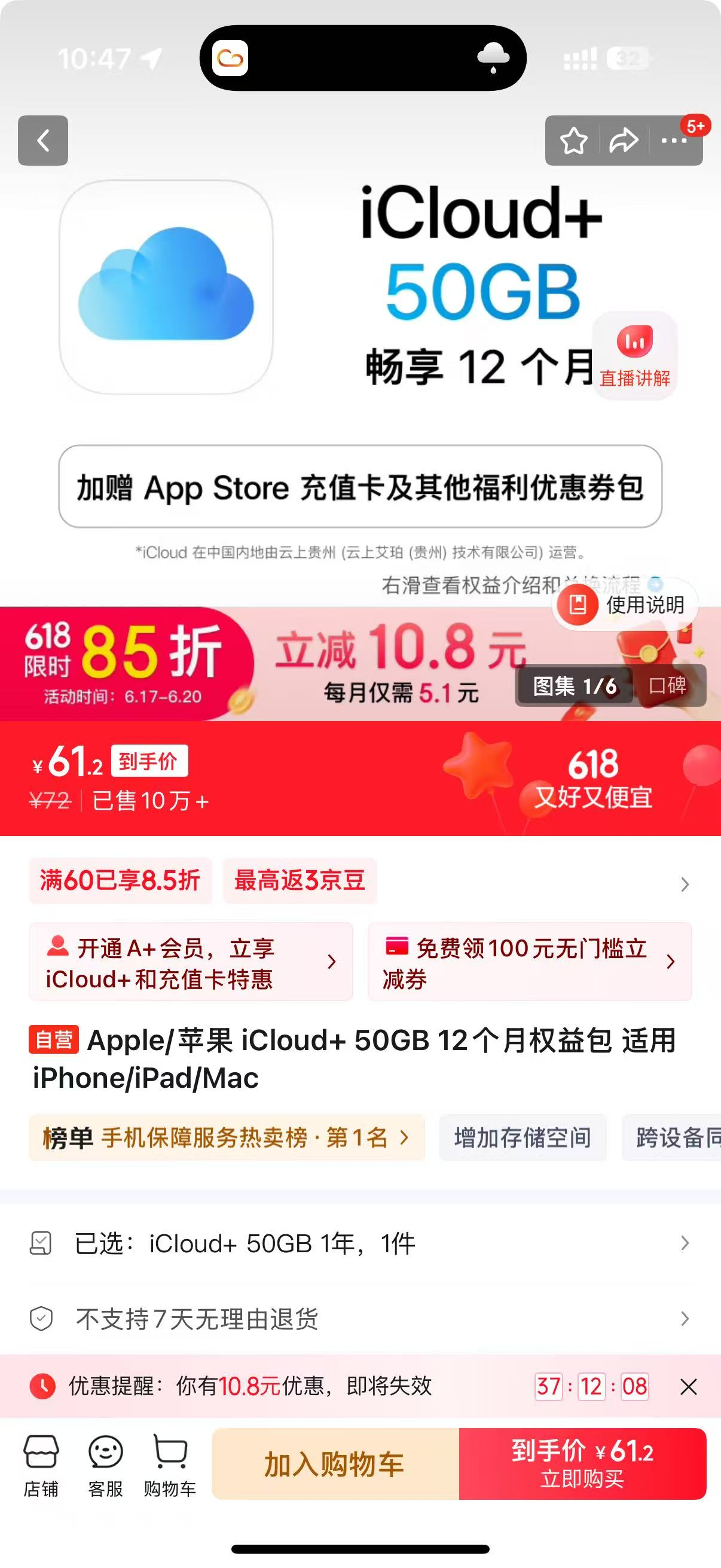The image size is (721, 1568).
Task: Favorite this iCloud+ product
Action: coord(573,141)
